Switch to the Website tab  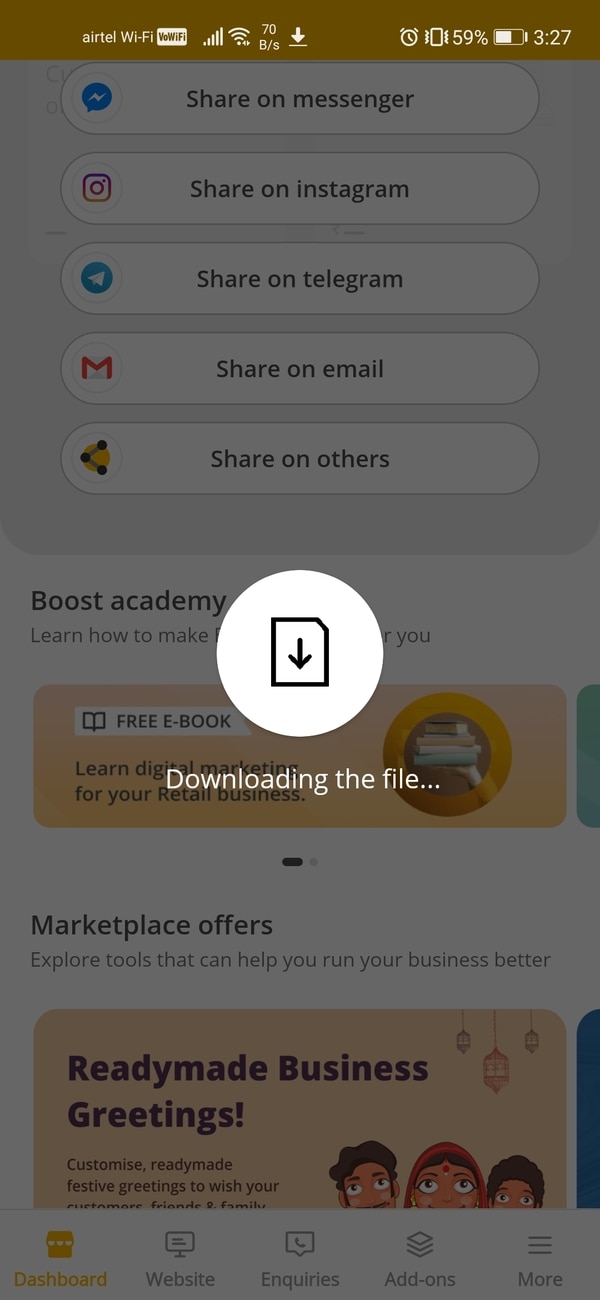[x=180, y=1259]
